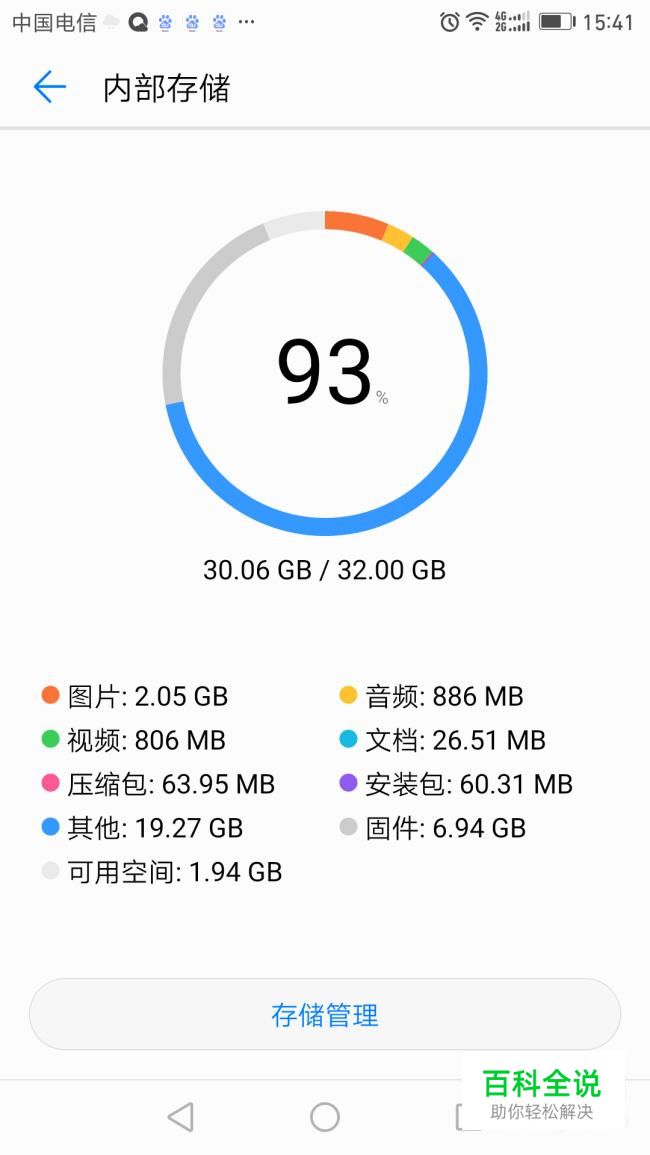Image resolution: width=650 pixels, height=1155 pixels.
Task: Tap the system home button
Action: click(325, 1117)
